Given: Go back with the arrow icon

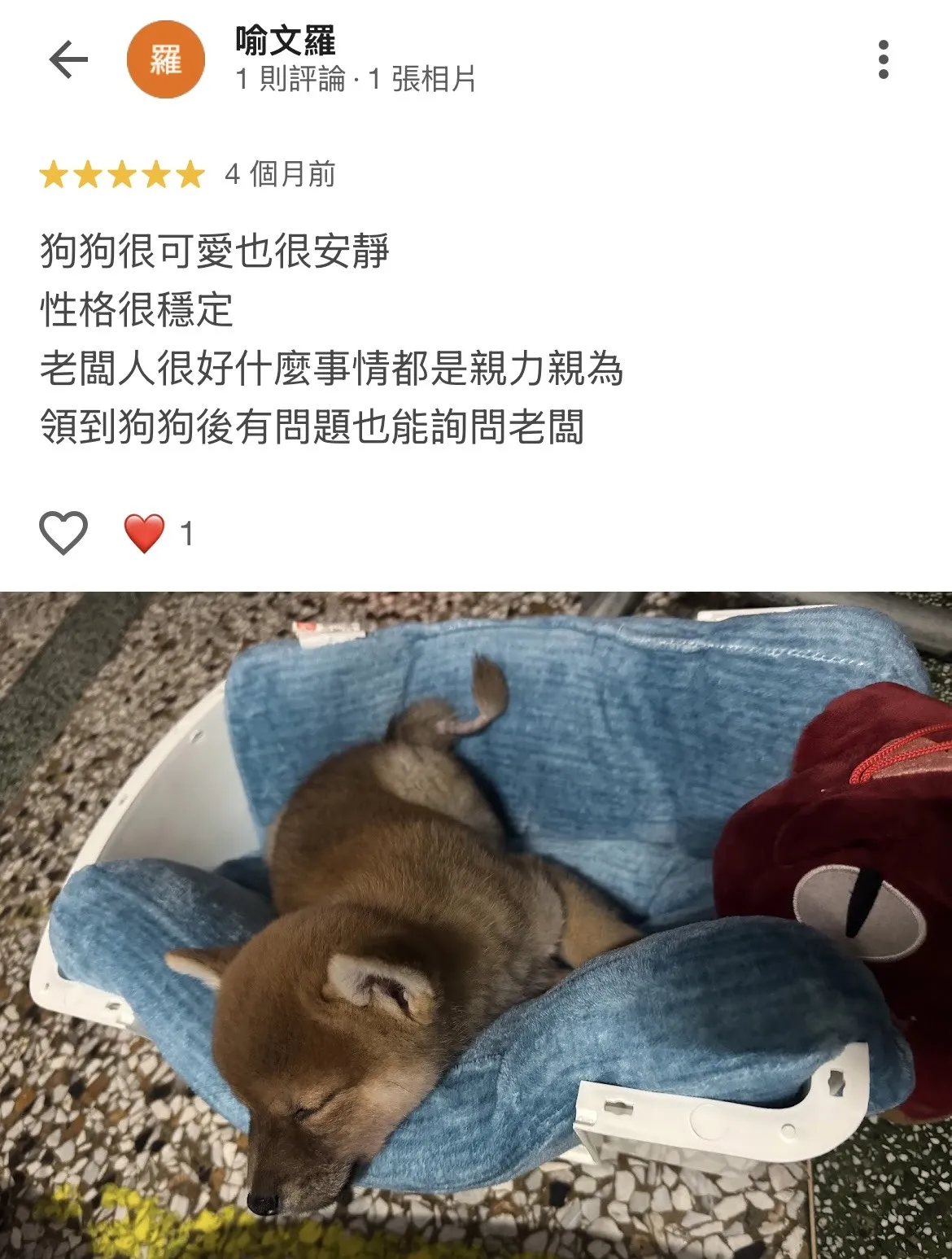Looking at the screenshot, I should (x=68, y=59).
